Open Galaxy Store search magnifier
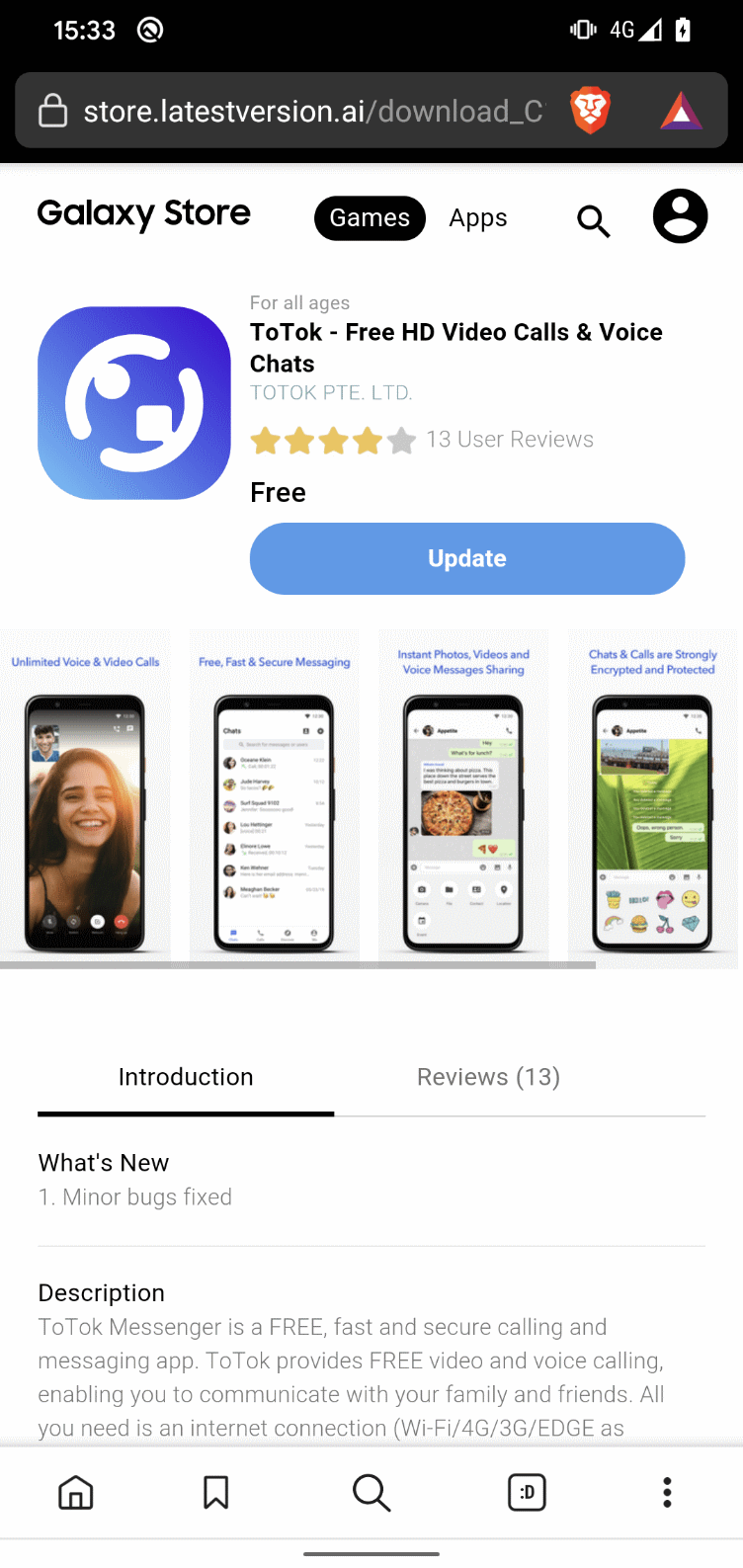 tap(593, 221)
